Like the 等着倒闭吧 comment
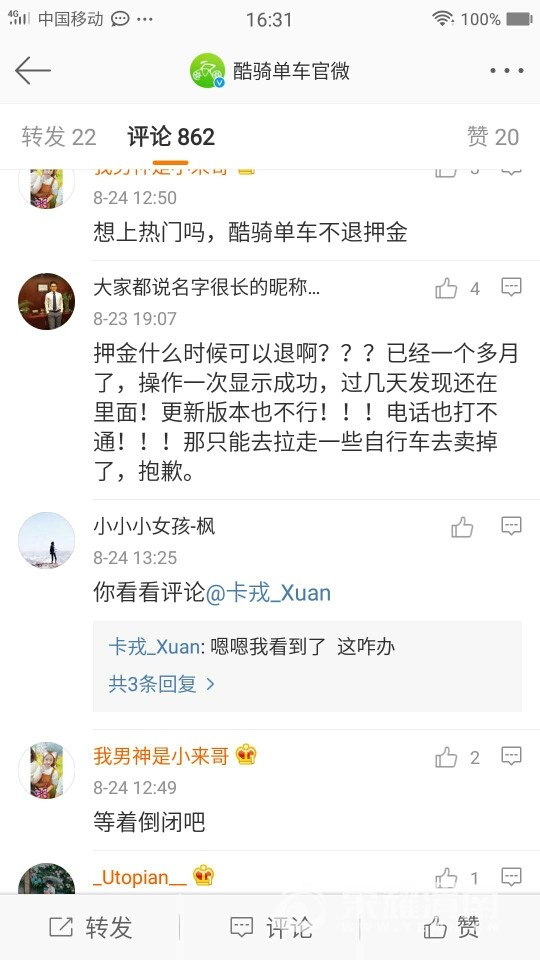The image size is (540, 960). coord(446,758)
